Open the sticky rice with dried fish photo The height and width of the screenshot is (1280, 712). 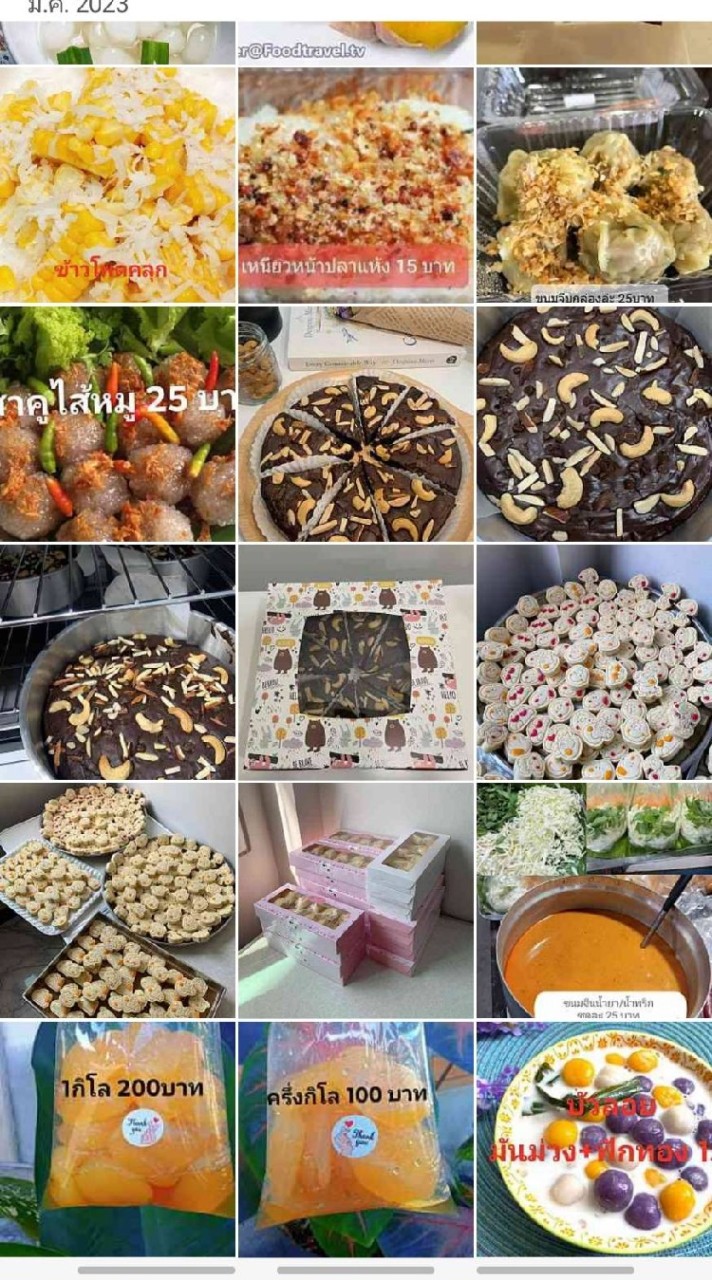[x=355, y=185]
